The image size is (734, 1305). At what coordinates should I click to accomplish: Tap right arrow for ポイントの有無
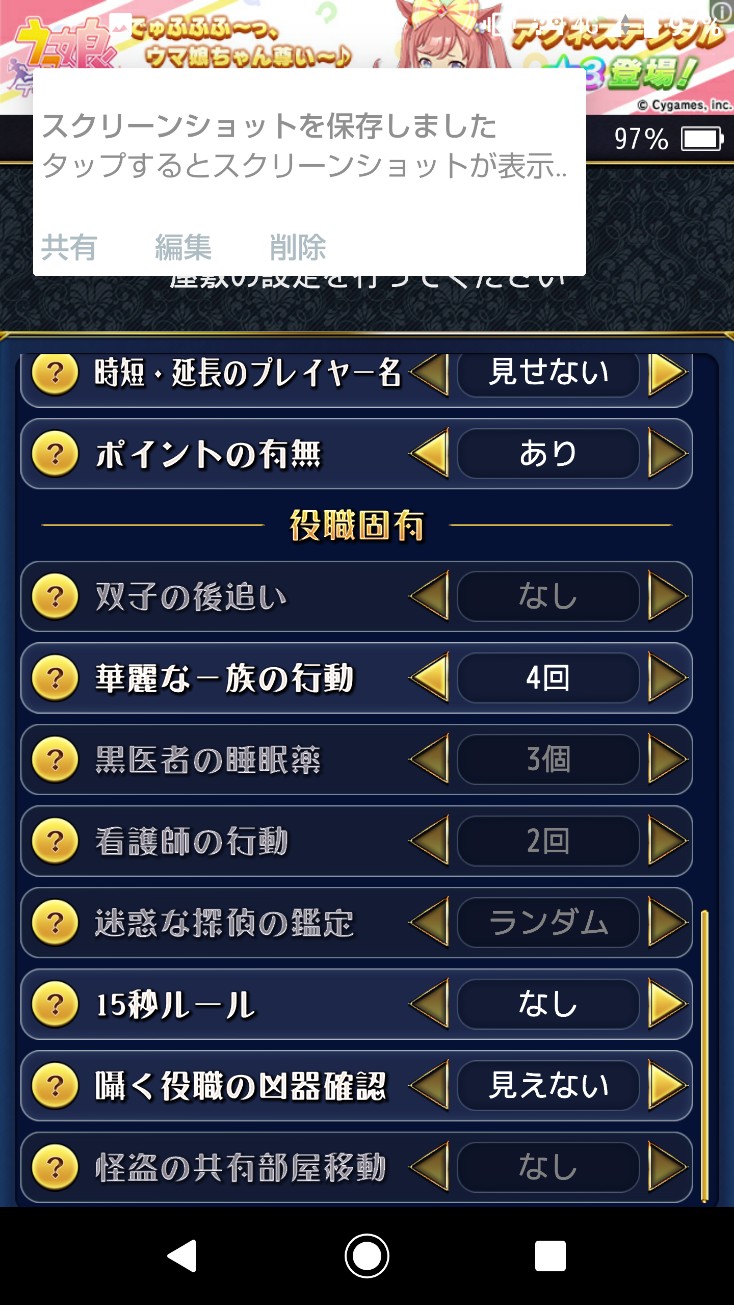667,454
